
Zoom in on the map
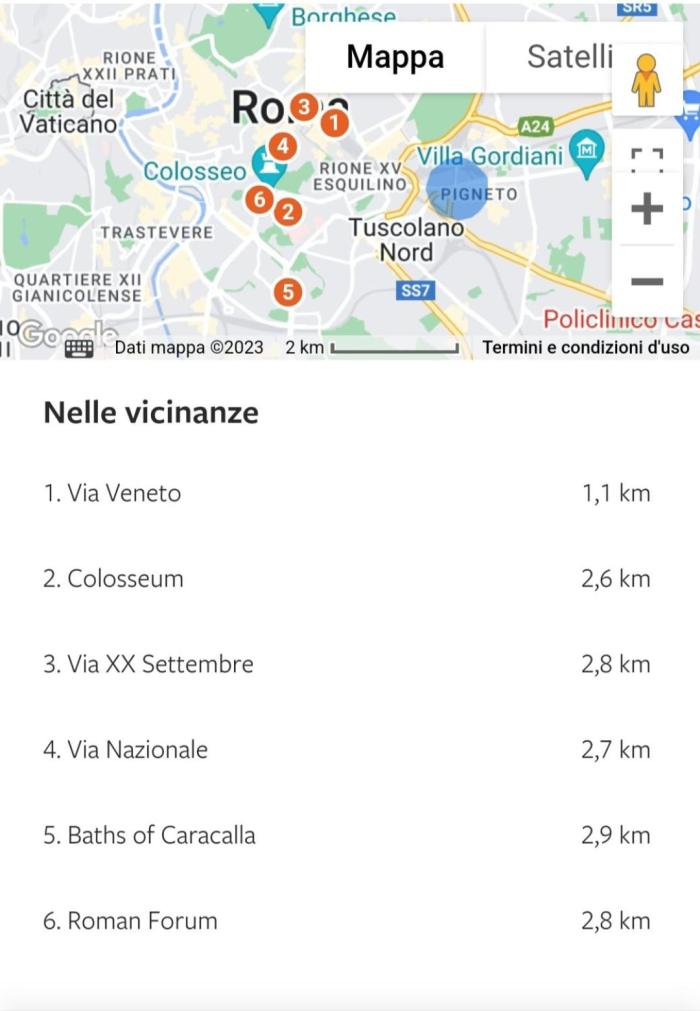647,209
